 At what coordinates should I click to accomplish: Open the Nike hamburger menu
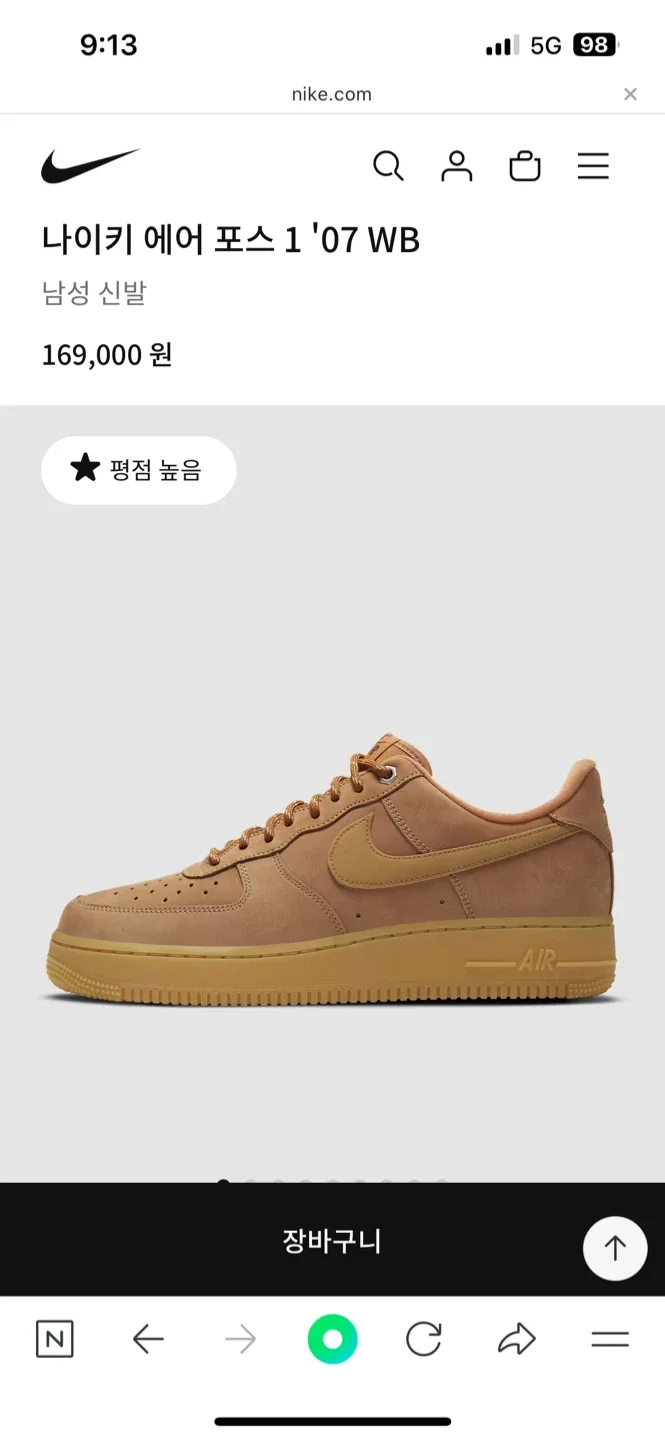click(x=593, y=166)
